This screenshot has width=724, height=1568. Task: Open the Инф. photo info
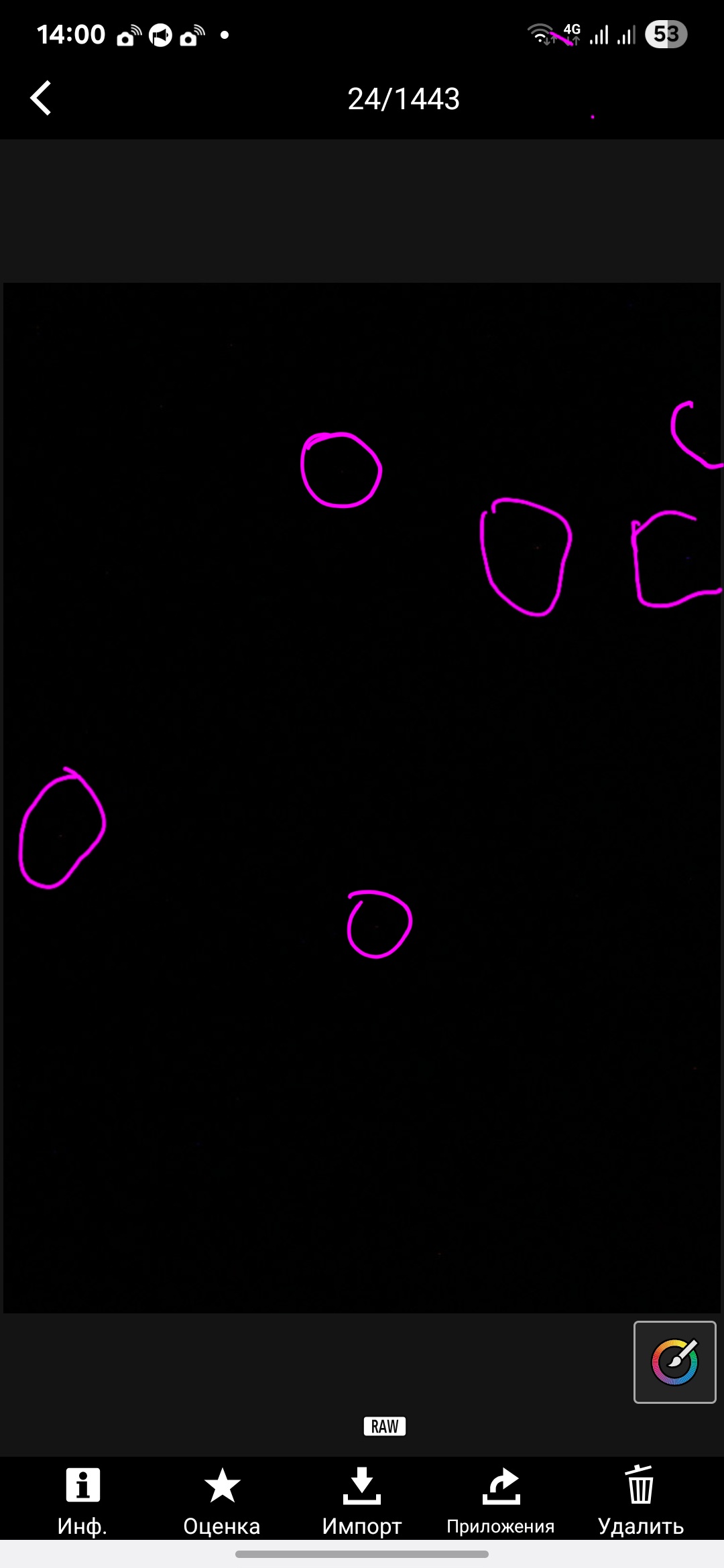(x=82, y=1500)
